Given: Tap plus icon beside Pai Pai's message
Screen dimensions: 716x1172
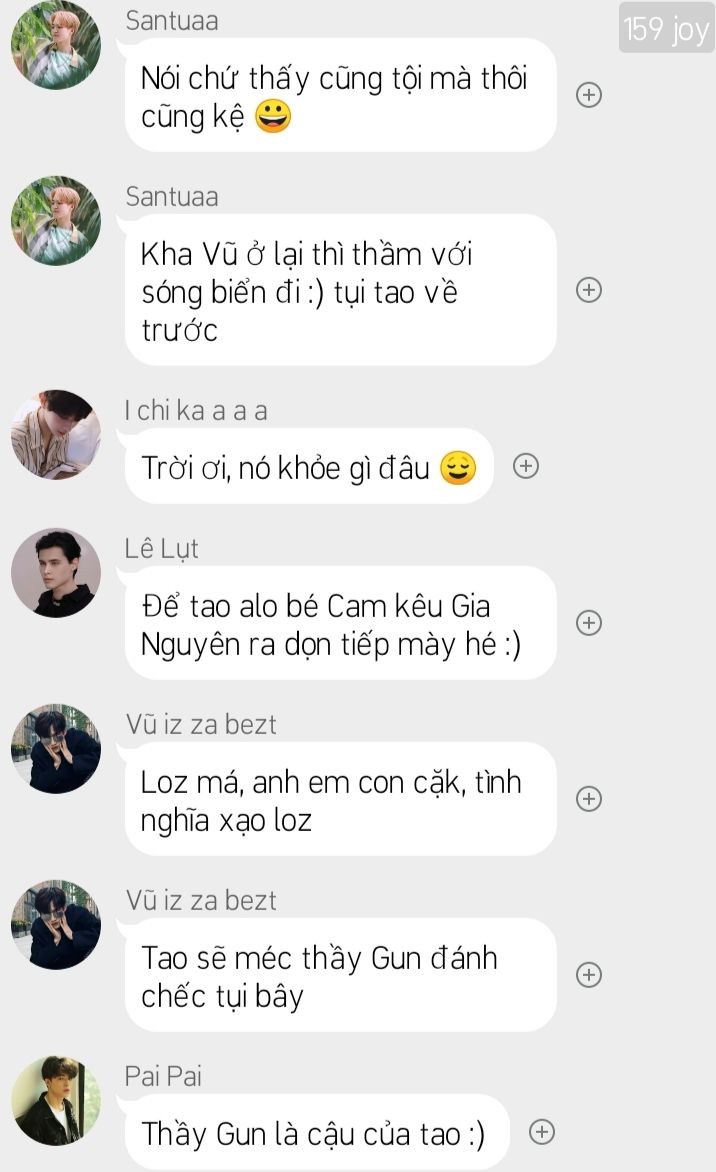Looking at the screenshot, I should pyautogui.click(x=542, y=1132).
